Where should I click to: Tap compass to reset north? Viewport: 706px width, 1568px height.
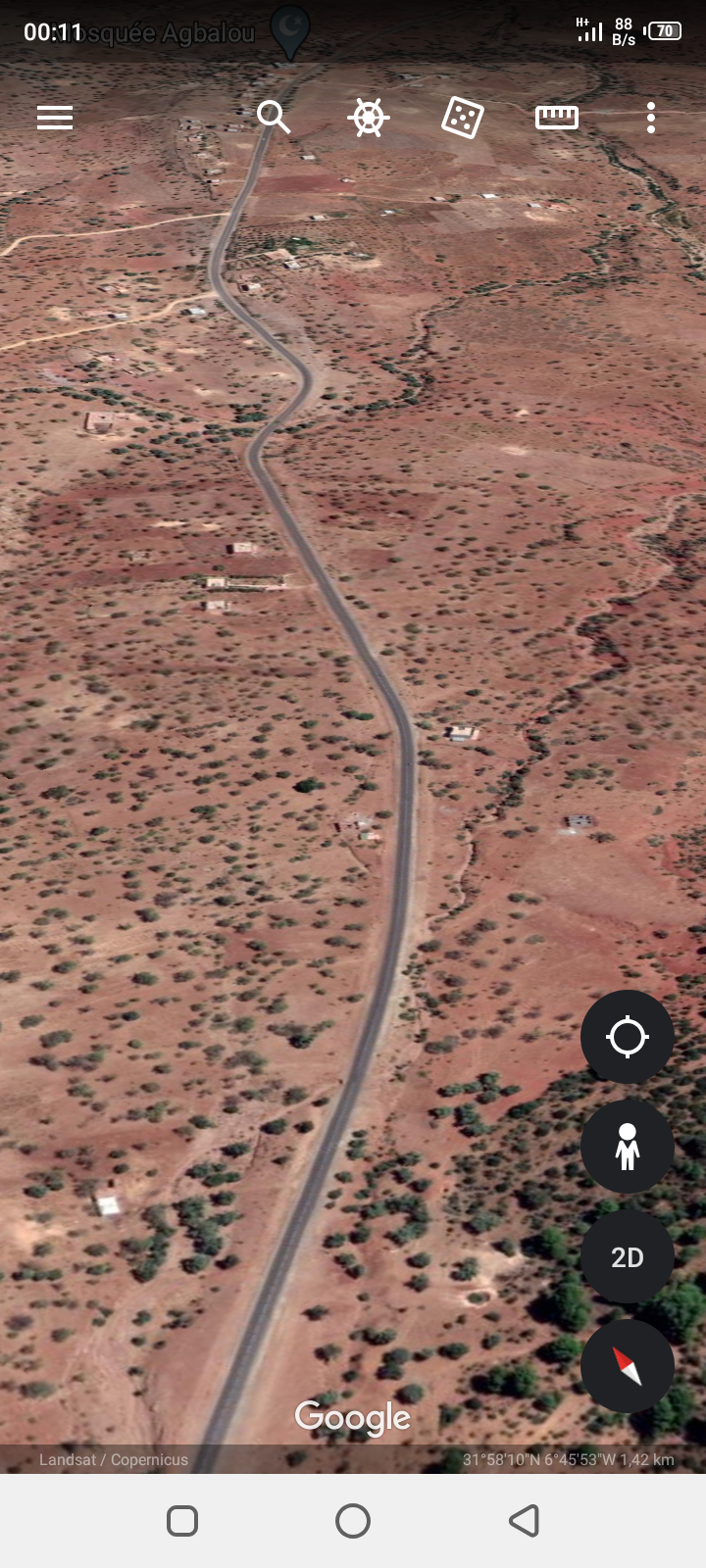click(627, 1366)
